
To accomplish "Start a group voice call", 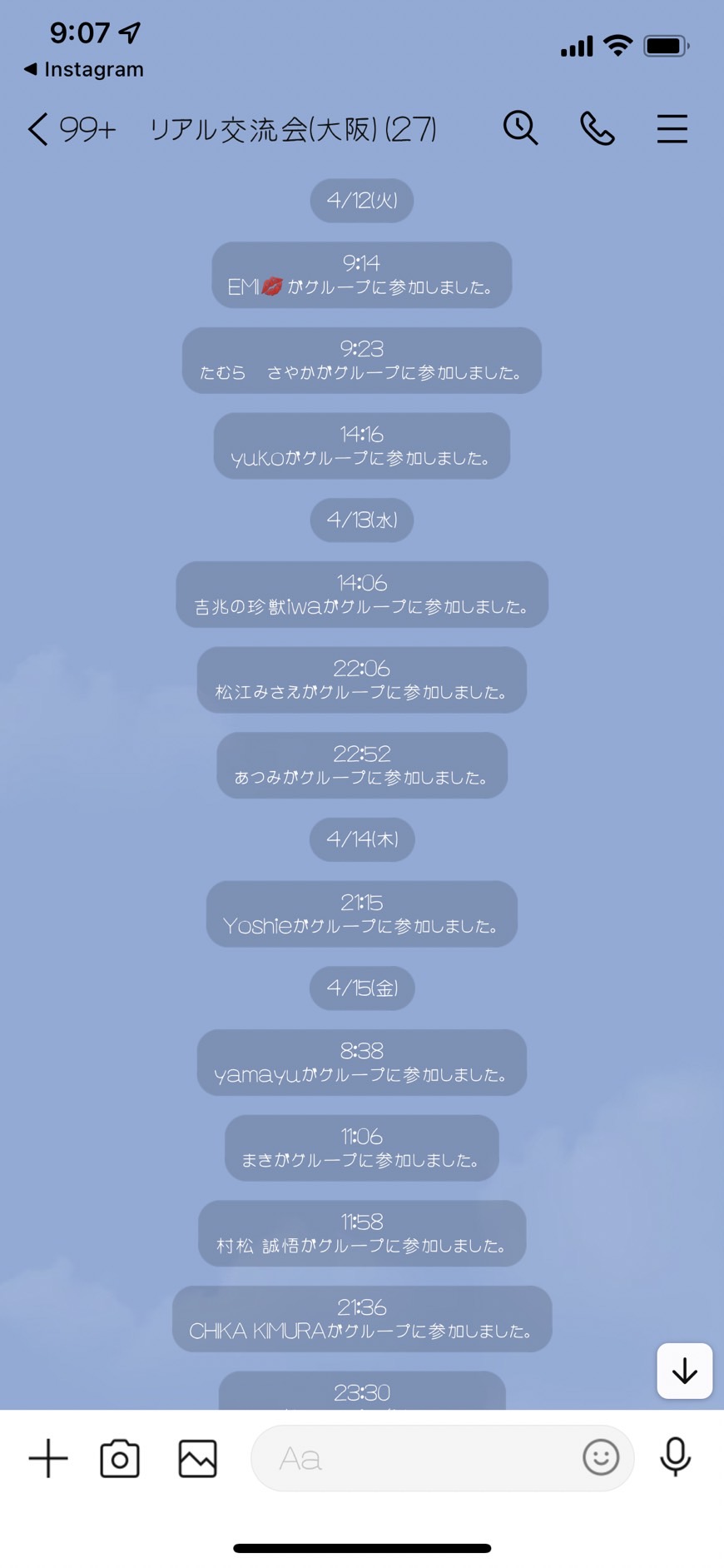I will (597, 129).
